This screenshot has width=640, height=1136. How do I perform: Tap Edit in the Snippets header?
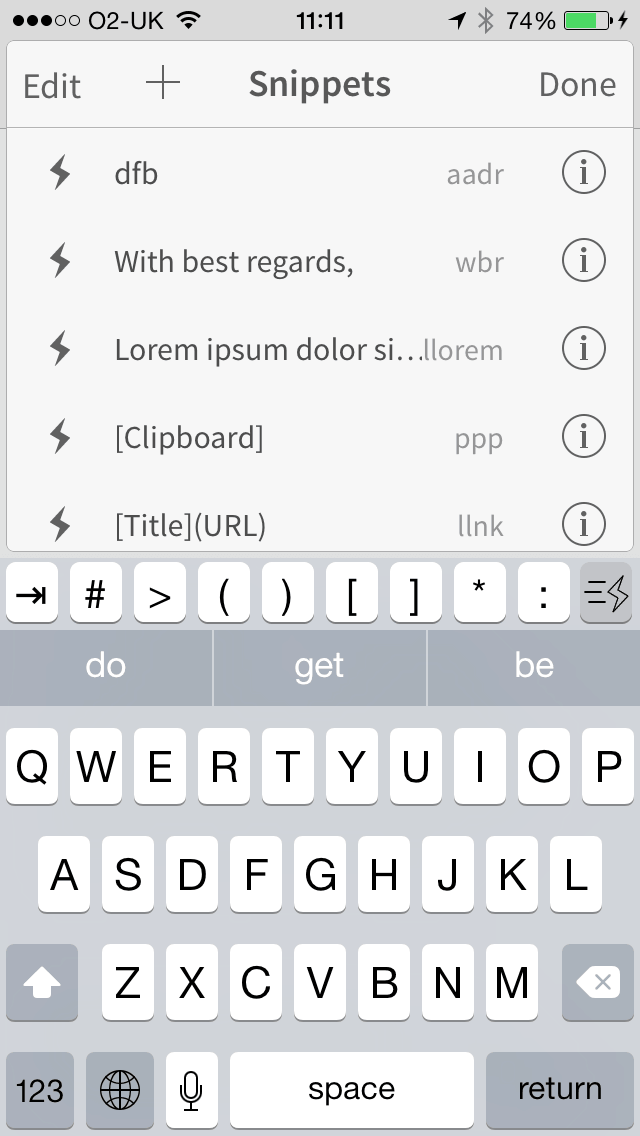51,85
